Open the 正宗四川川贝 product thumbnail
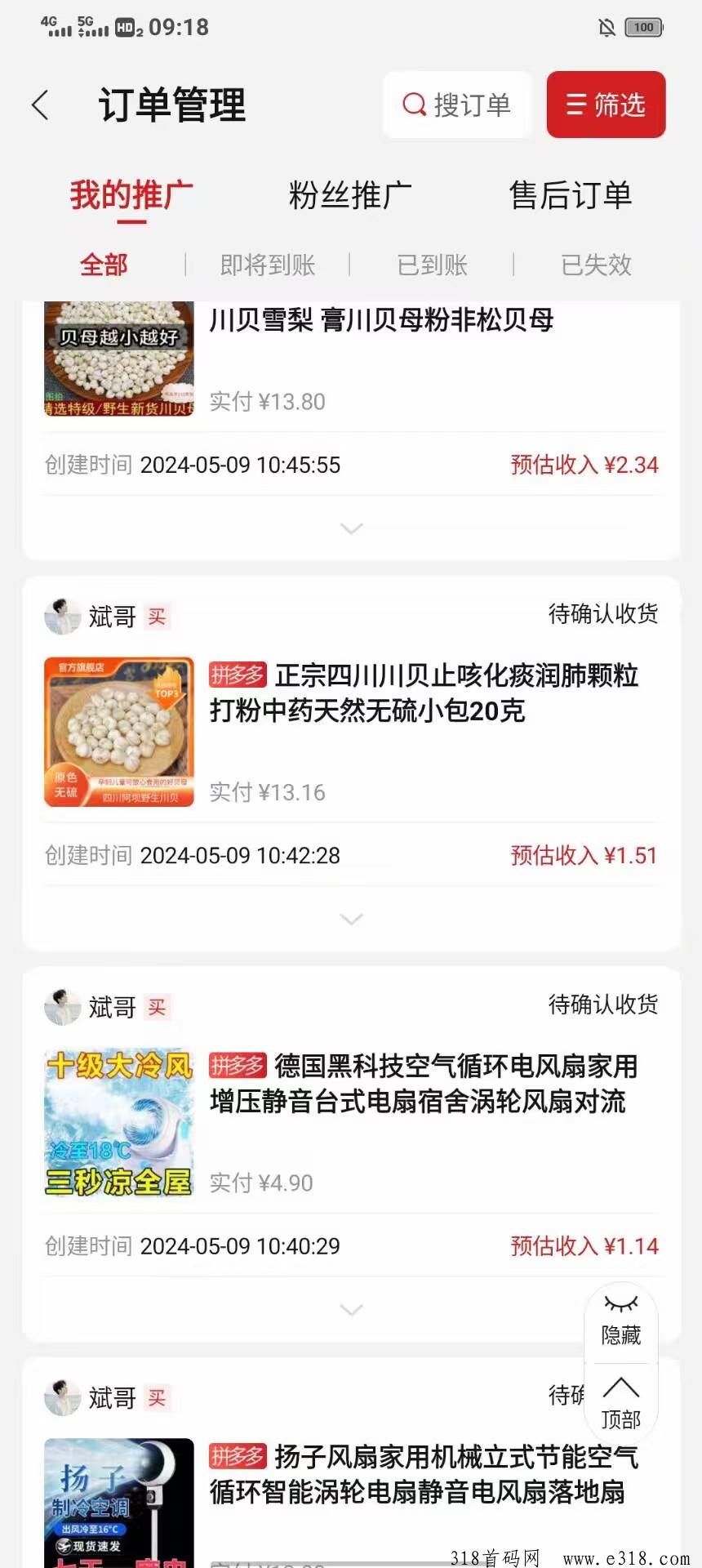The width and height of the screenshot is (702, 1568). tap(119, 732)
